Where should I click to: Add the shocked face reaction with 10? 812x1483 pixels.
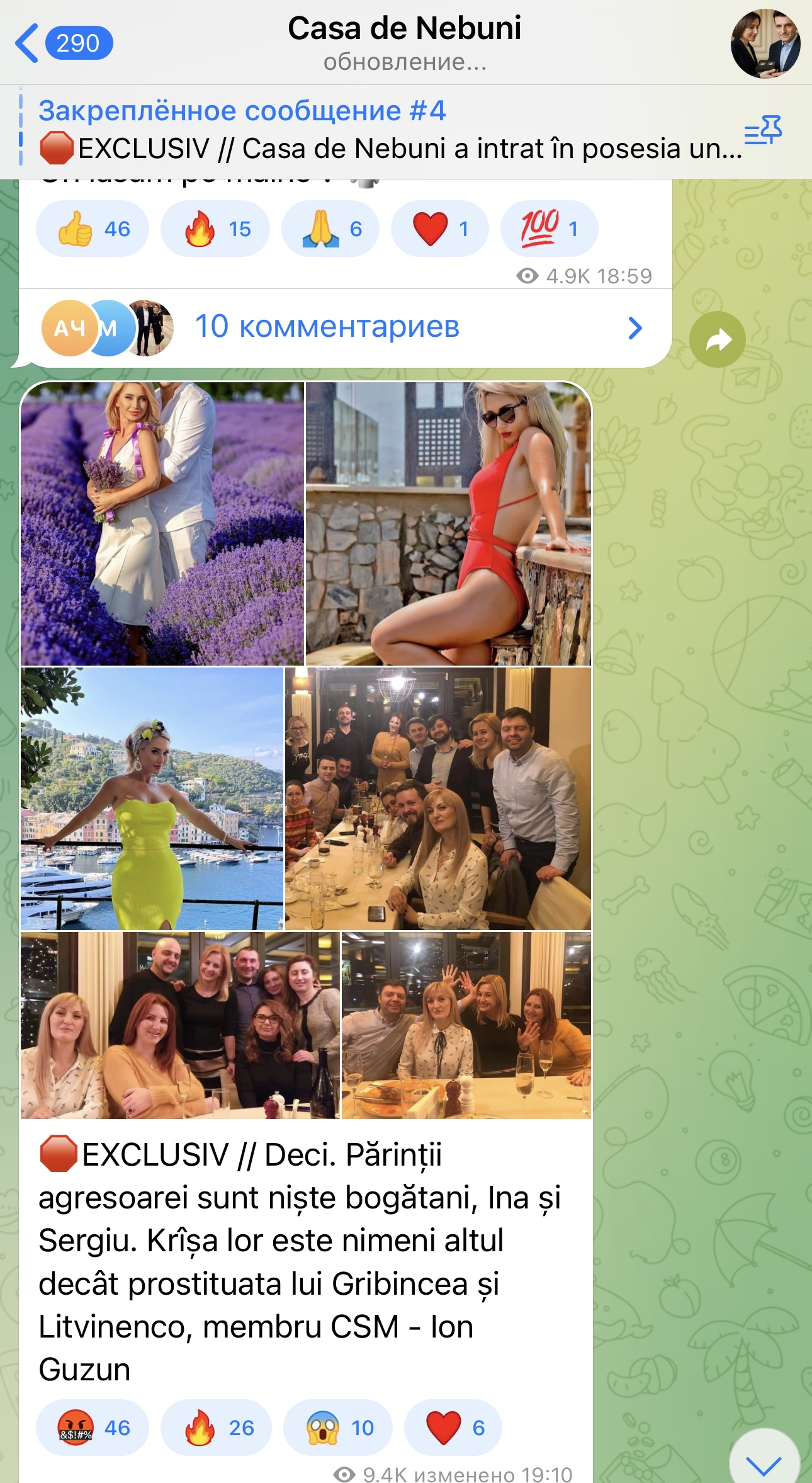tap(338, 1428)
